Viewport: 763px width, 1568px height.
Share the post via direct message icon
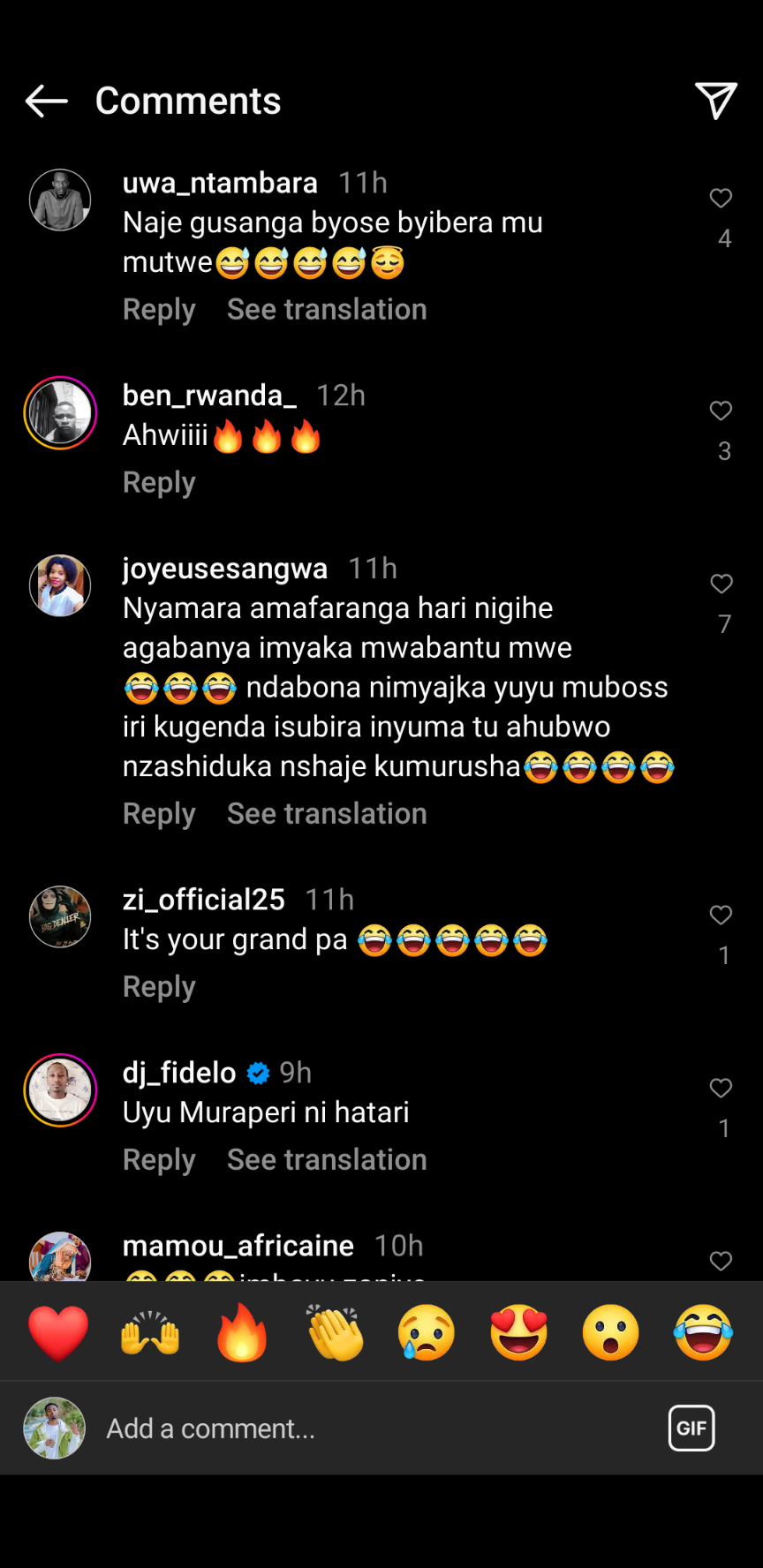[715, 101]
